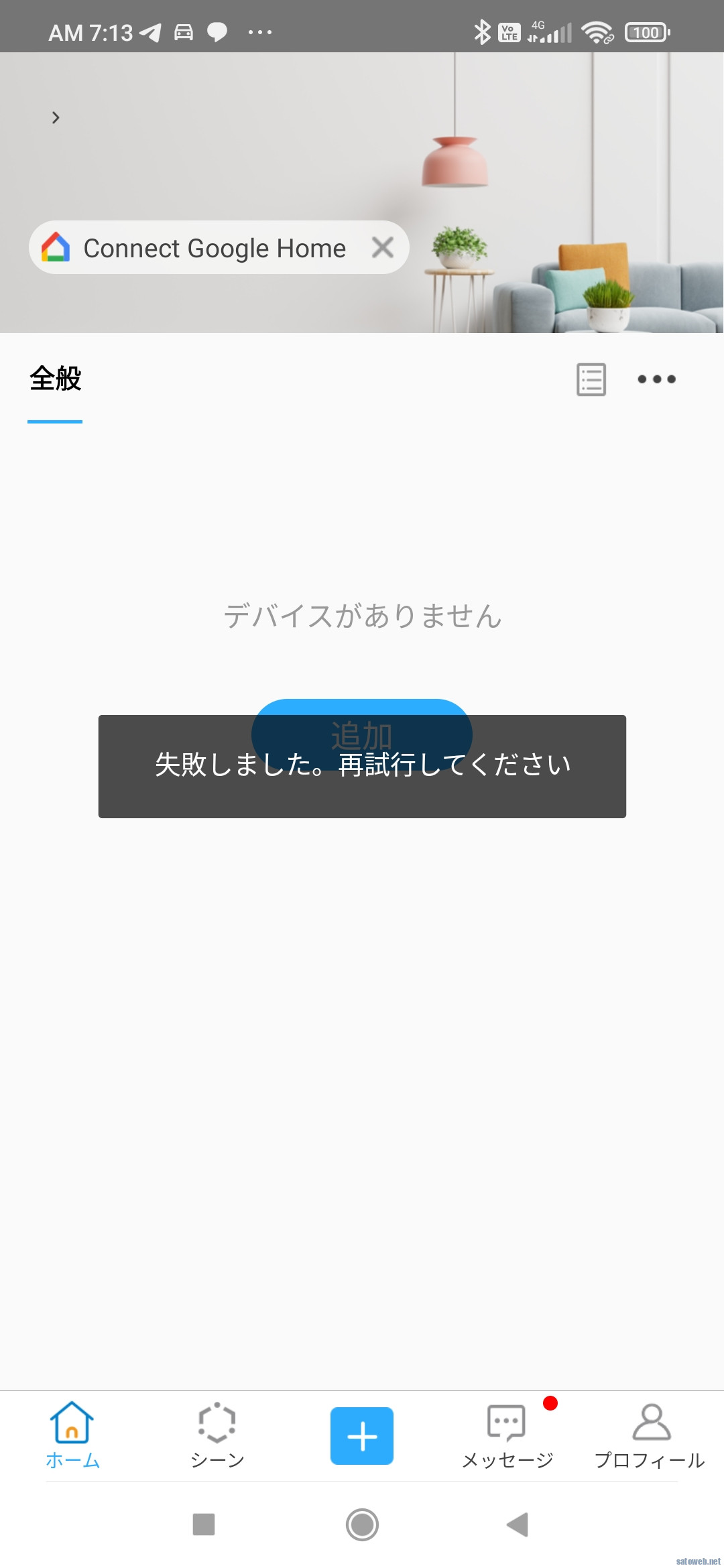
Task: Tap the system back button
Action: [x=518, y=1524]
